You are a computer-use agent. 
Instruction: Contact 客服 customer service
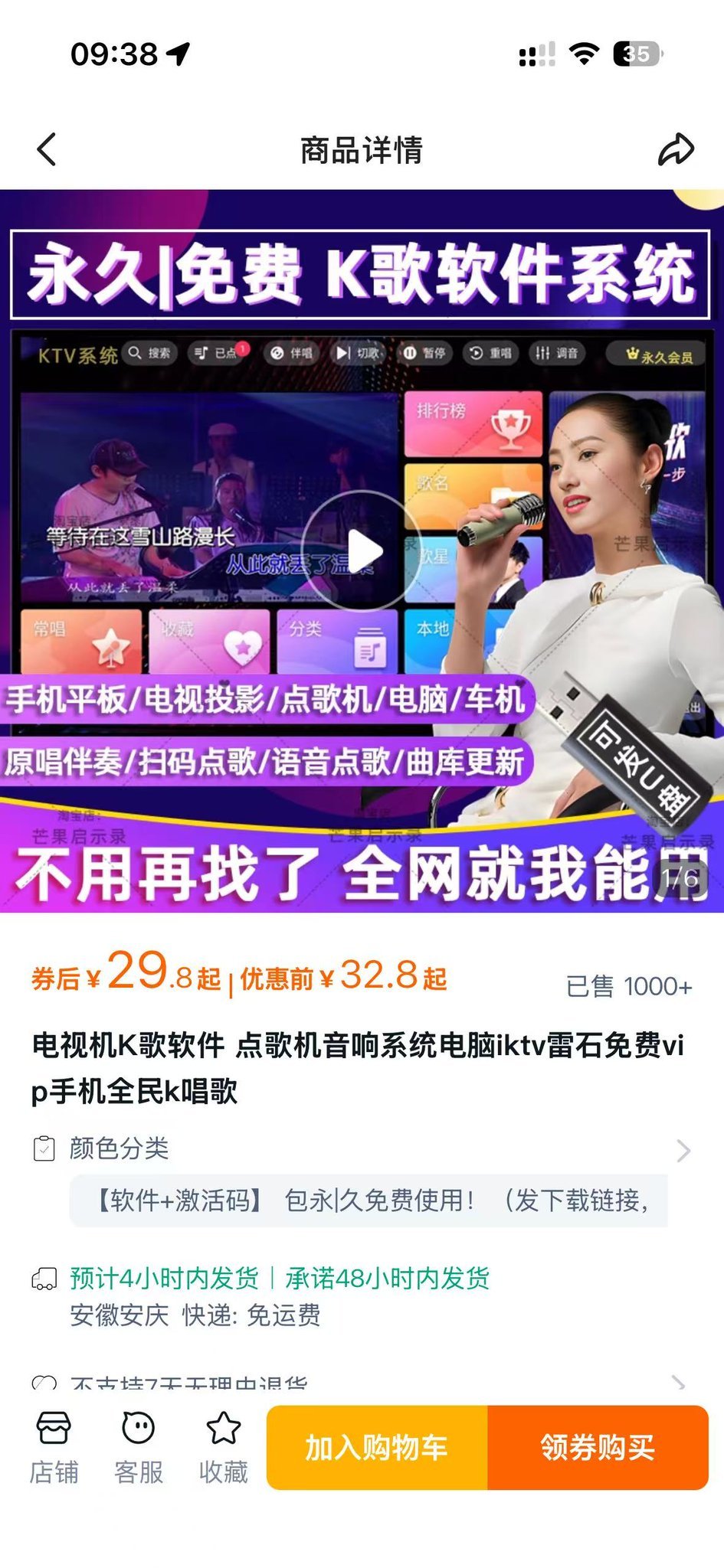click(139, 1447)
